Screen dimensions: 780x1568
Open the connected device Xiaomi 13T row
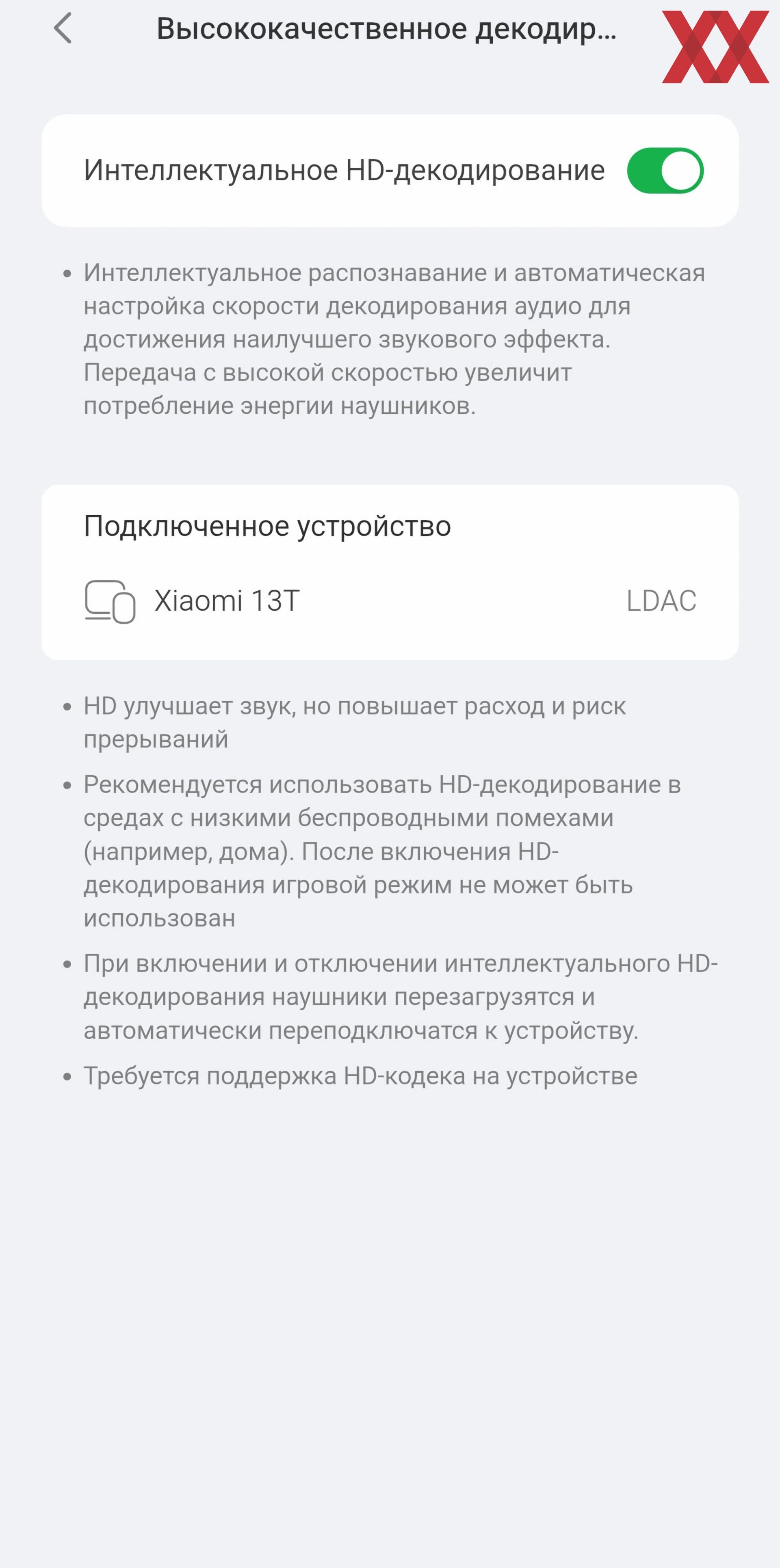[x=390, y=601]
